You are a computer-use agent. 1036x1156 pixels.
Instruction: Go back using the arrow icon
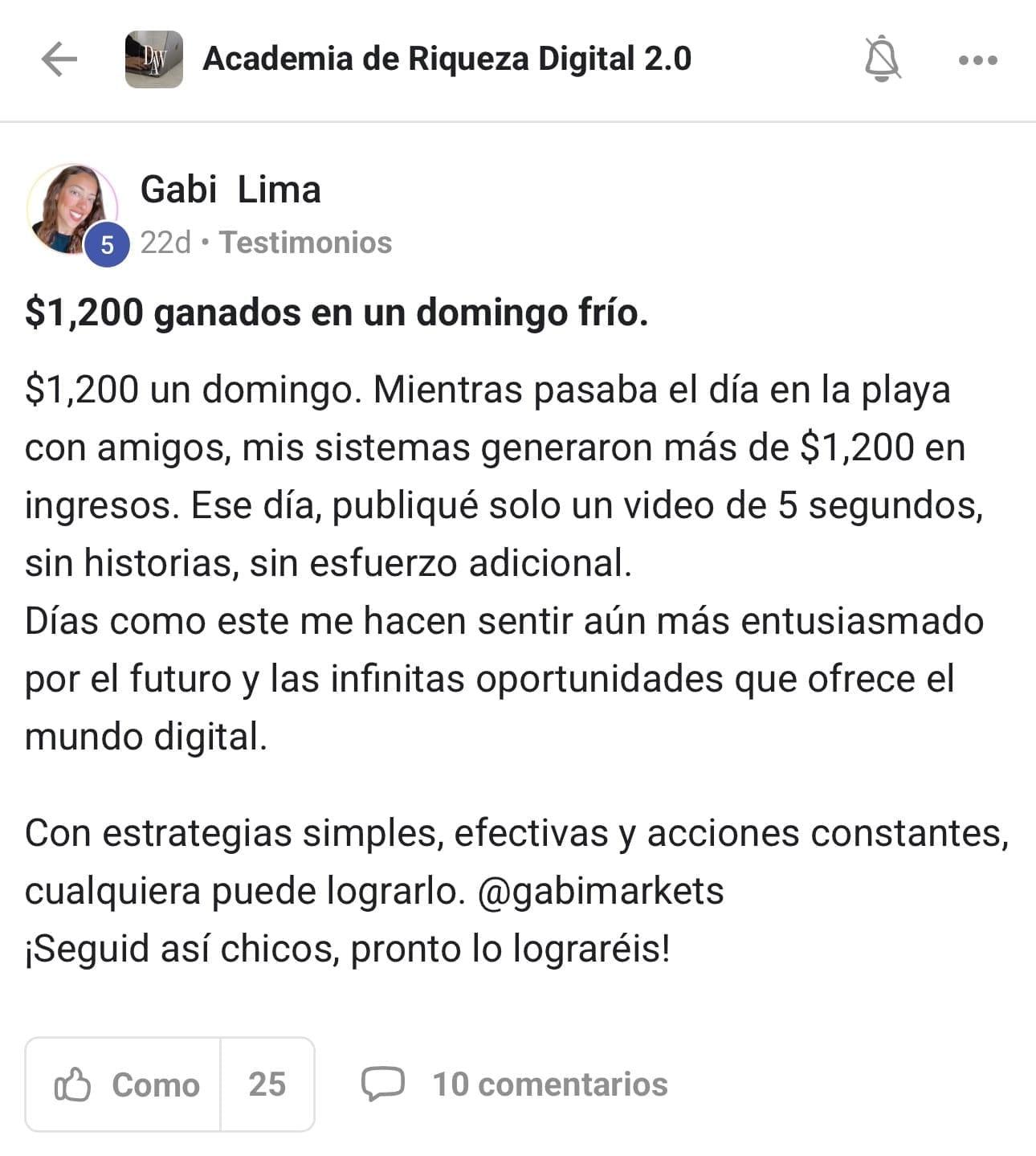click(59, 59)
